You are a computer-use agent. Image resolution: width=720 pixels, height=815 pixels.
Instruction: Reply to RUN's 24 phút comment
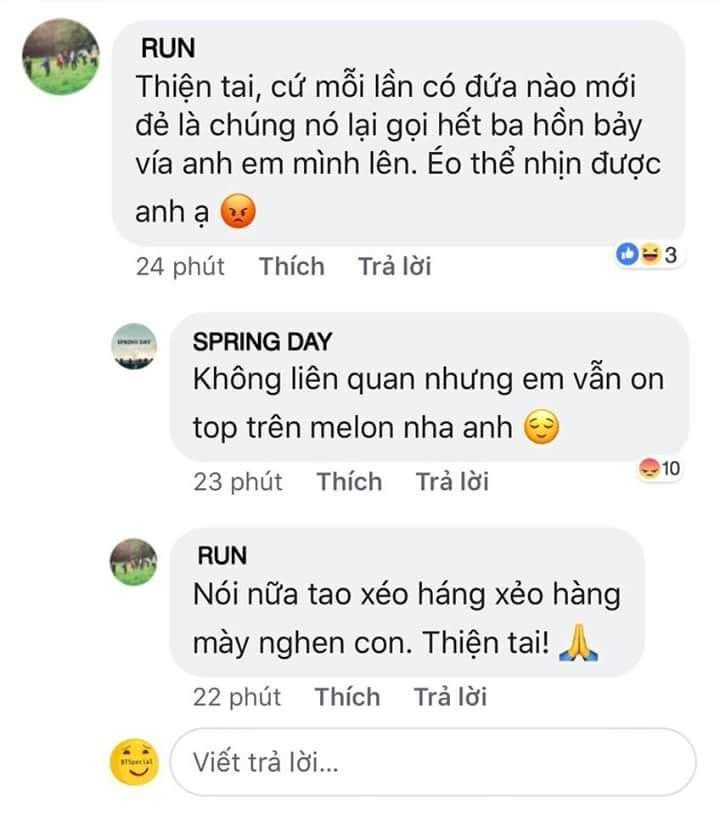[x=394, y=266]
